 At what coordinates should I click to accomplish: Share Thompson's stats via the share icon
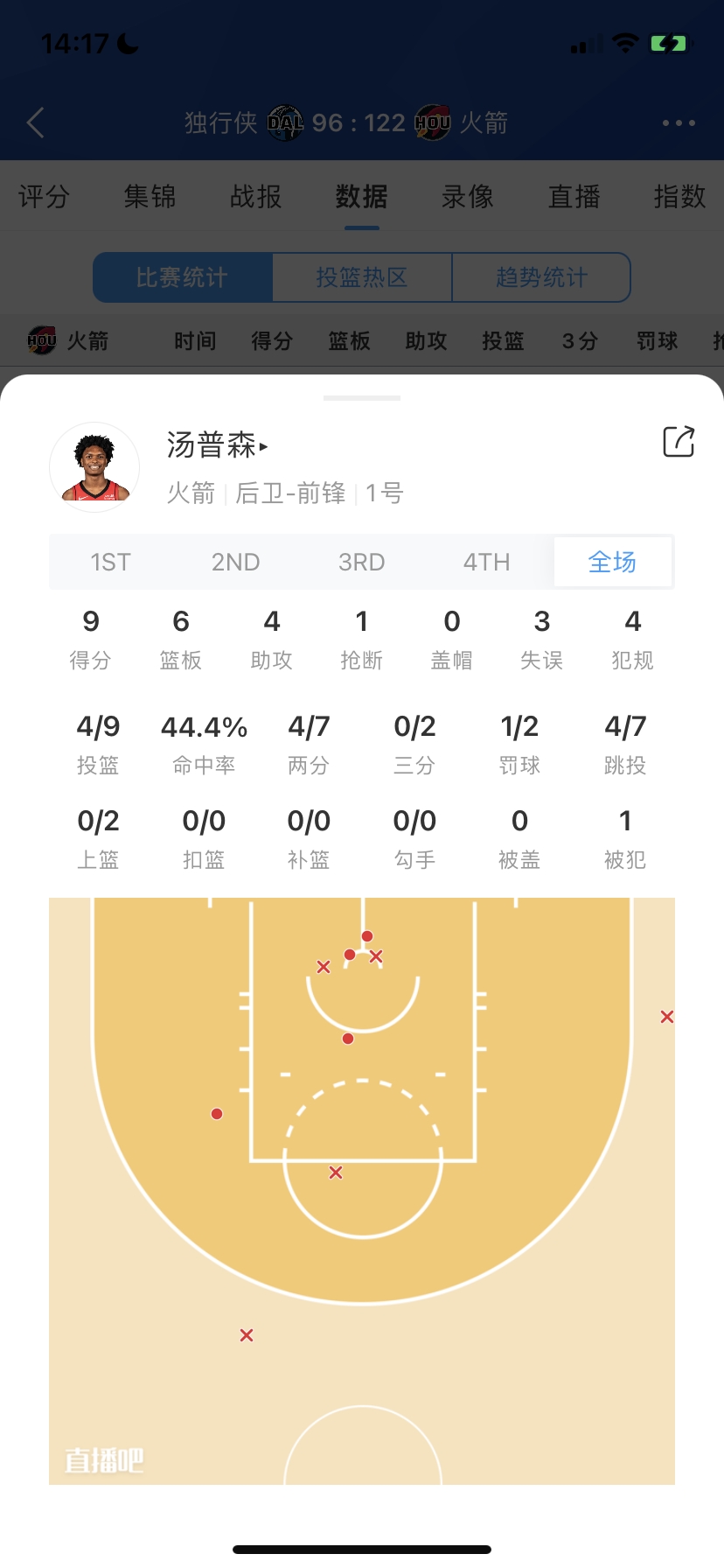tap(679, 442)
